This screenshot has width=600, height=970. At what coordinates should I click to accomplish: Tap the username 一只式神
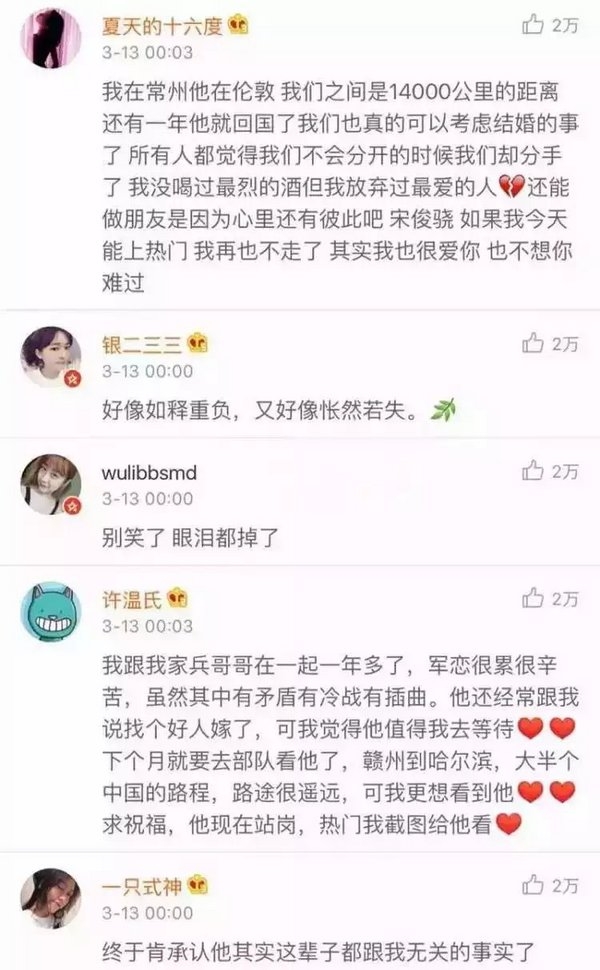(142, 886)
